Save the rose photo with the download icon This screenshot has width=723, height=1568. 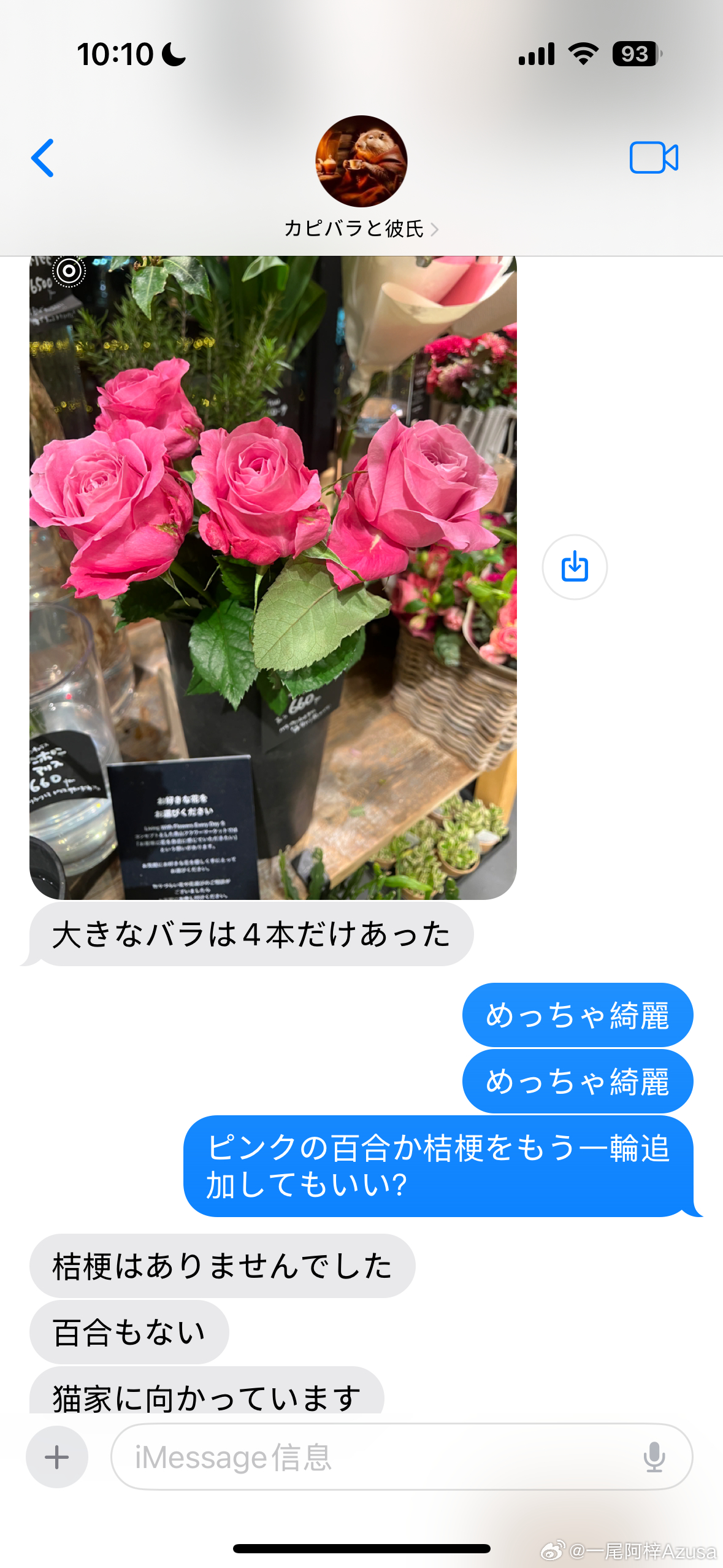(575, 567)
